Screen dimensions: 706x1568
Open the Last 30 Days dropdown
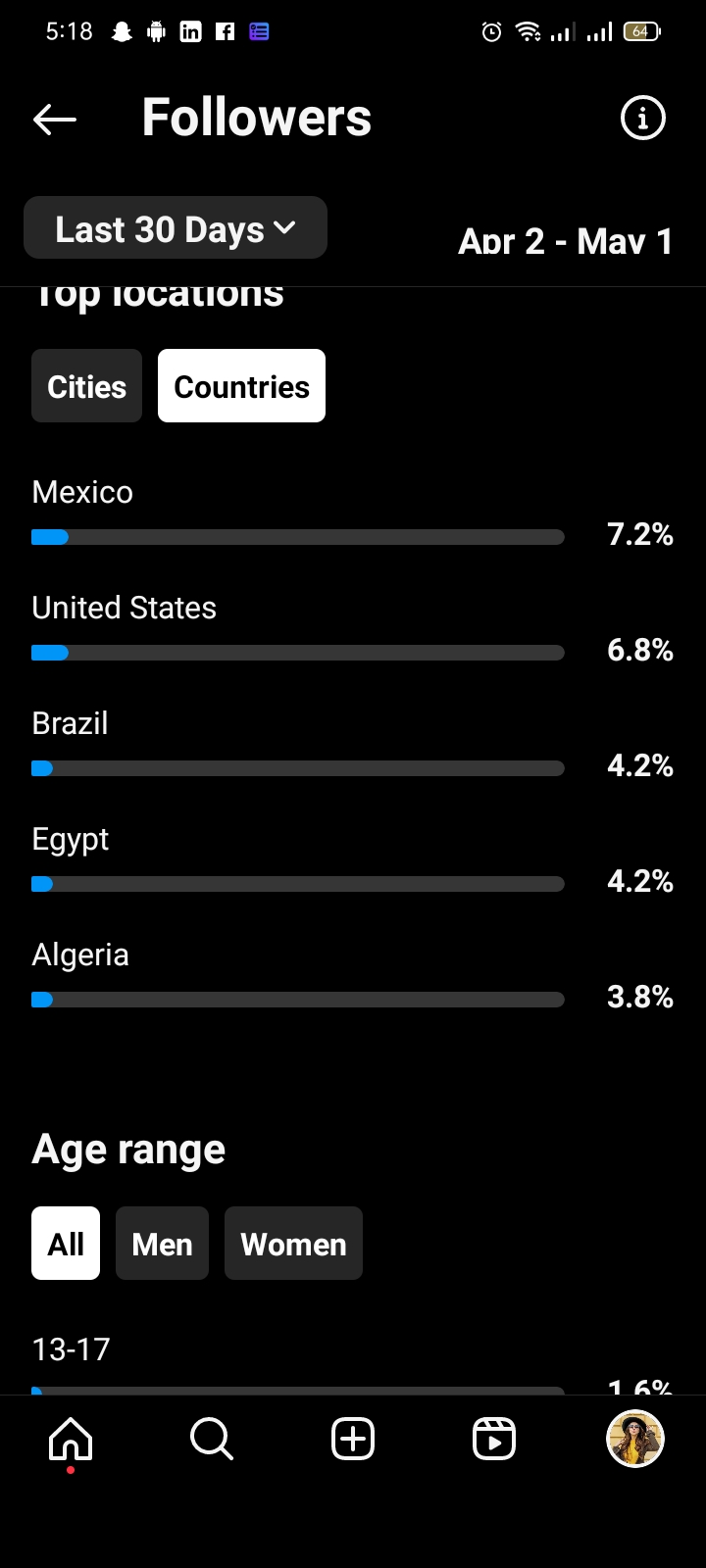coord(176,228)
